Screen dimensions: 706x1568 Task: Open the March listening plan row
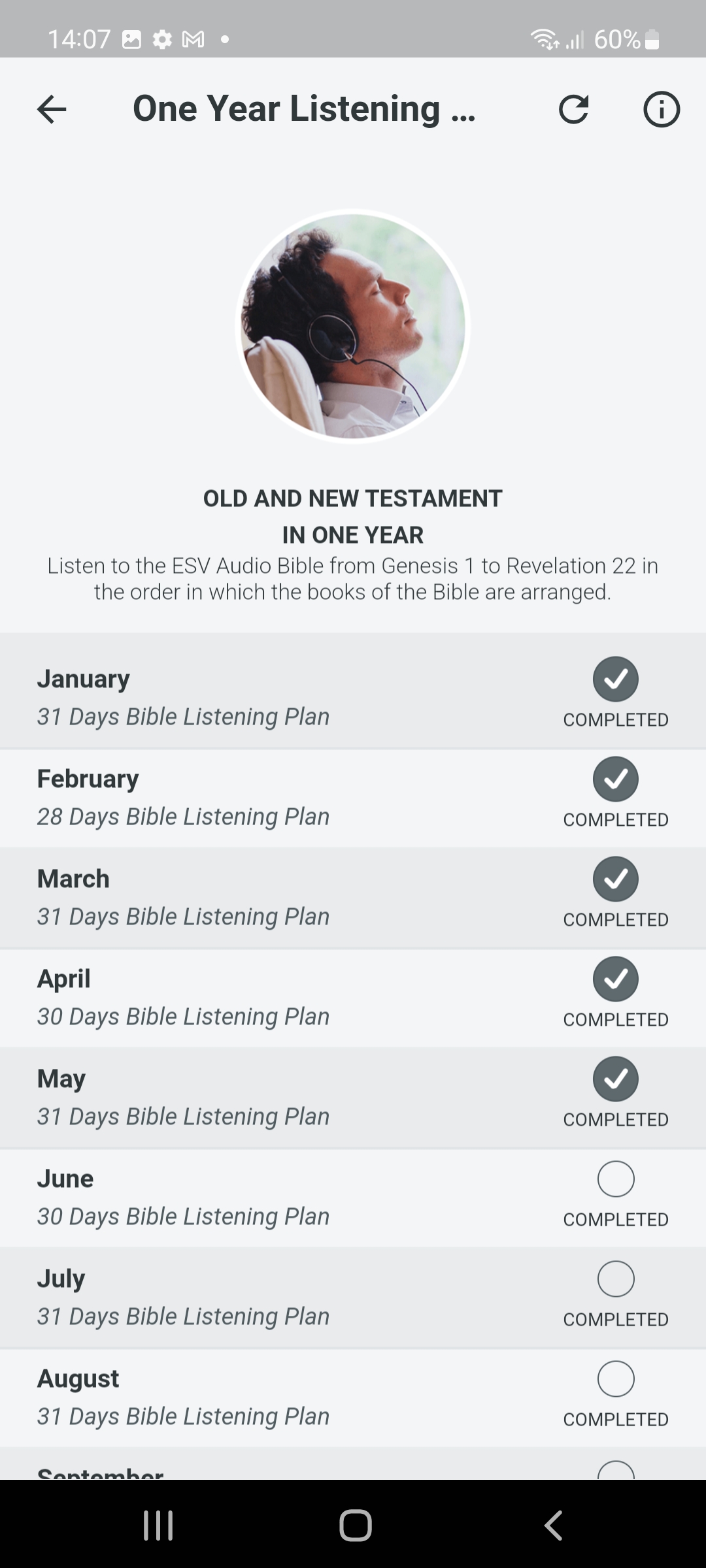(x=183, y=898)
